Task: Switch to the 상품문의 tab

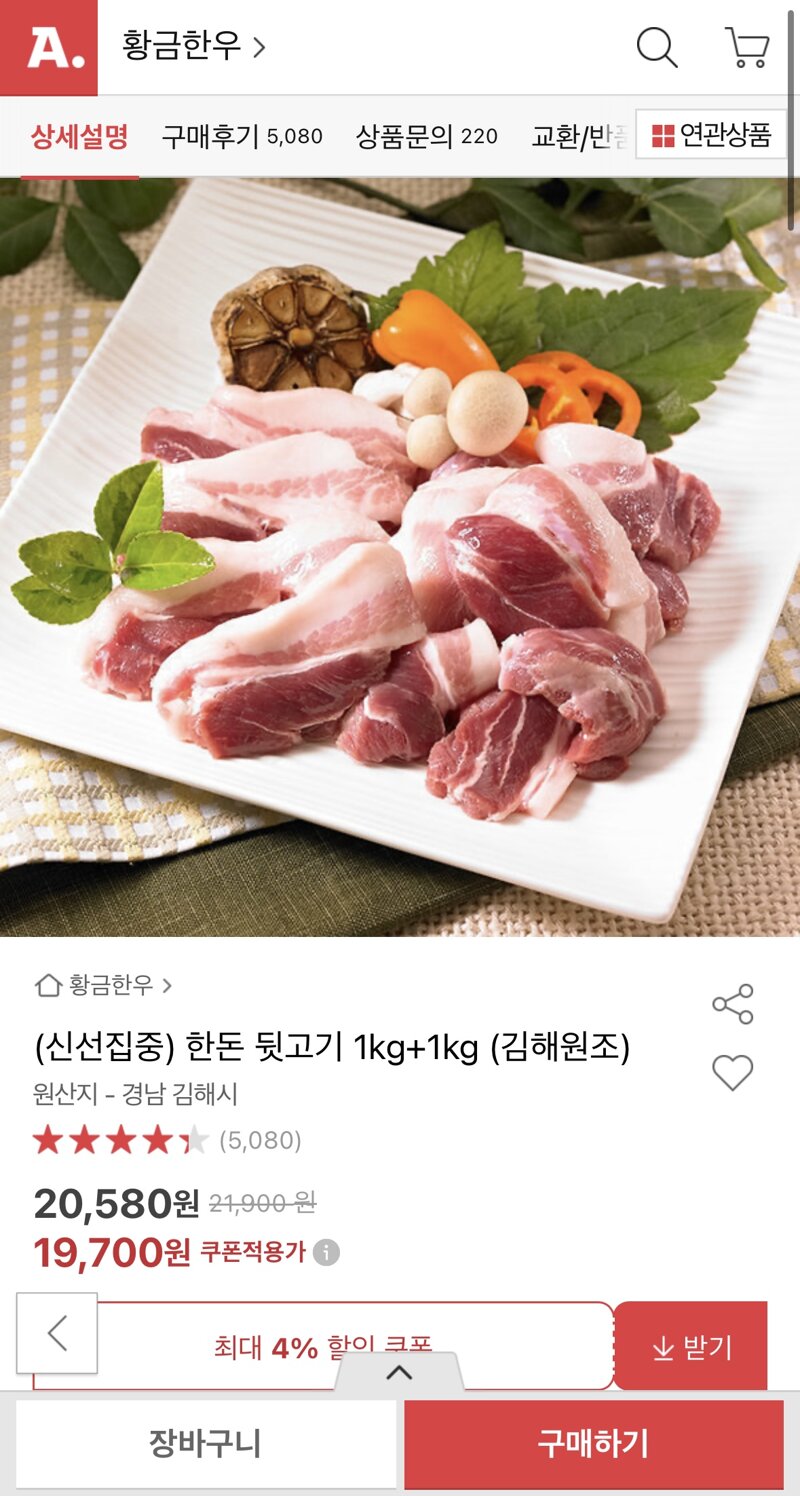Action: [x=426, y=136]
